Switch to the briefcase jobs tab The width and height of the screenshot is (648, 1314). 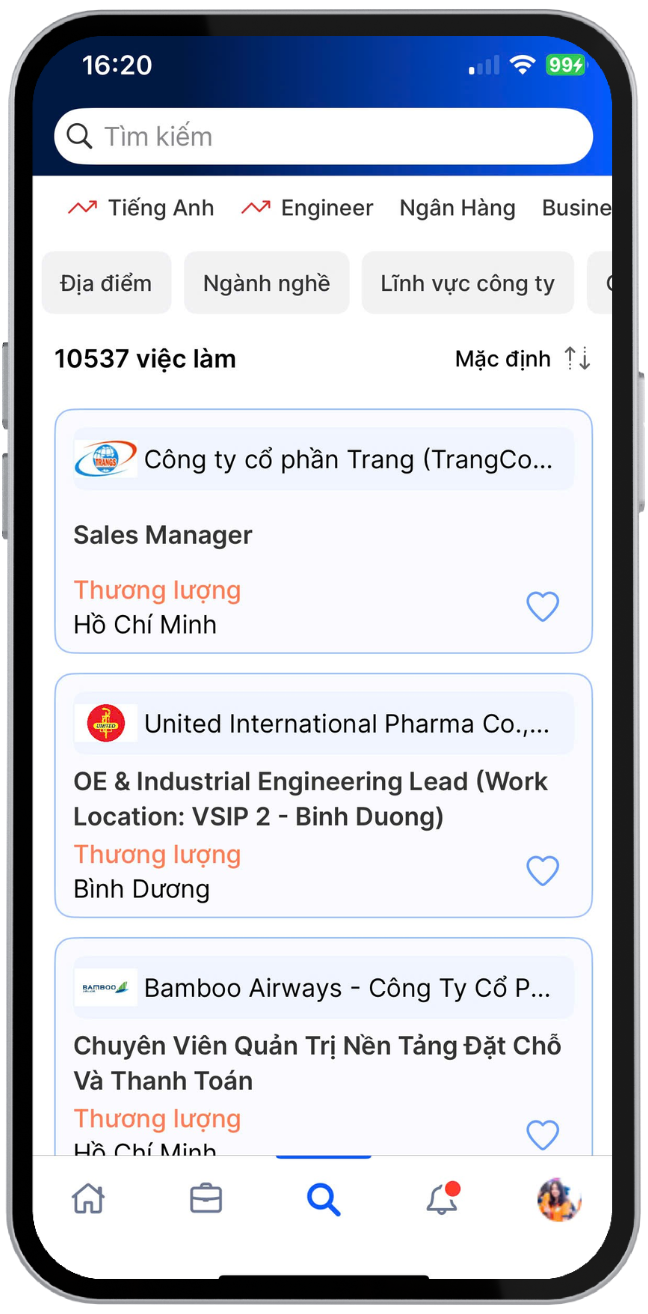pyautogui.click(x=206, y=1198)
